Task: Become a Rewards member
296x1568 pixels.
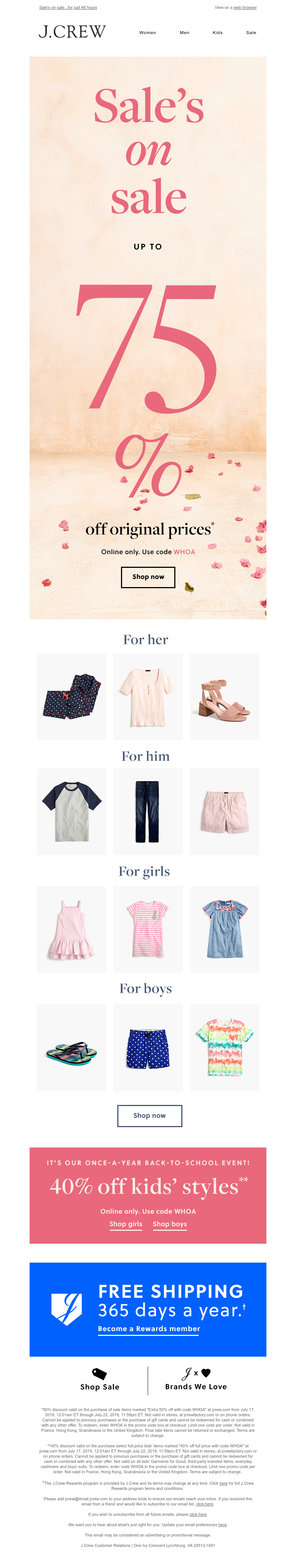Action: [x=149, y=1329]
